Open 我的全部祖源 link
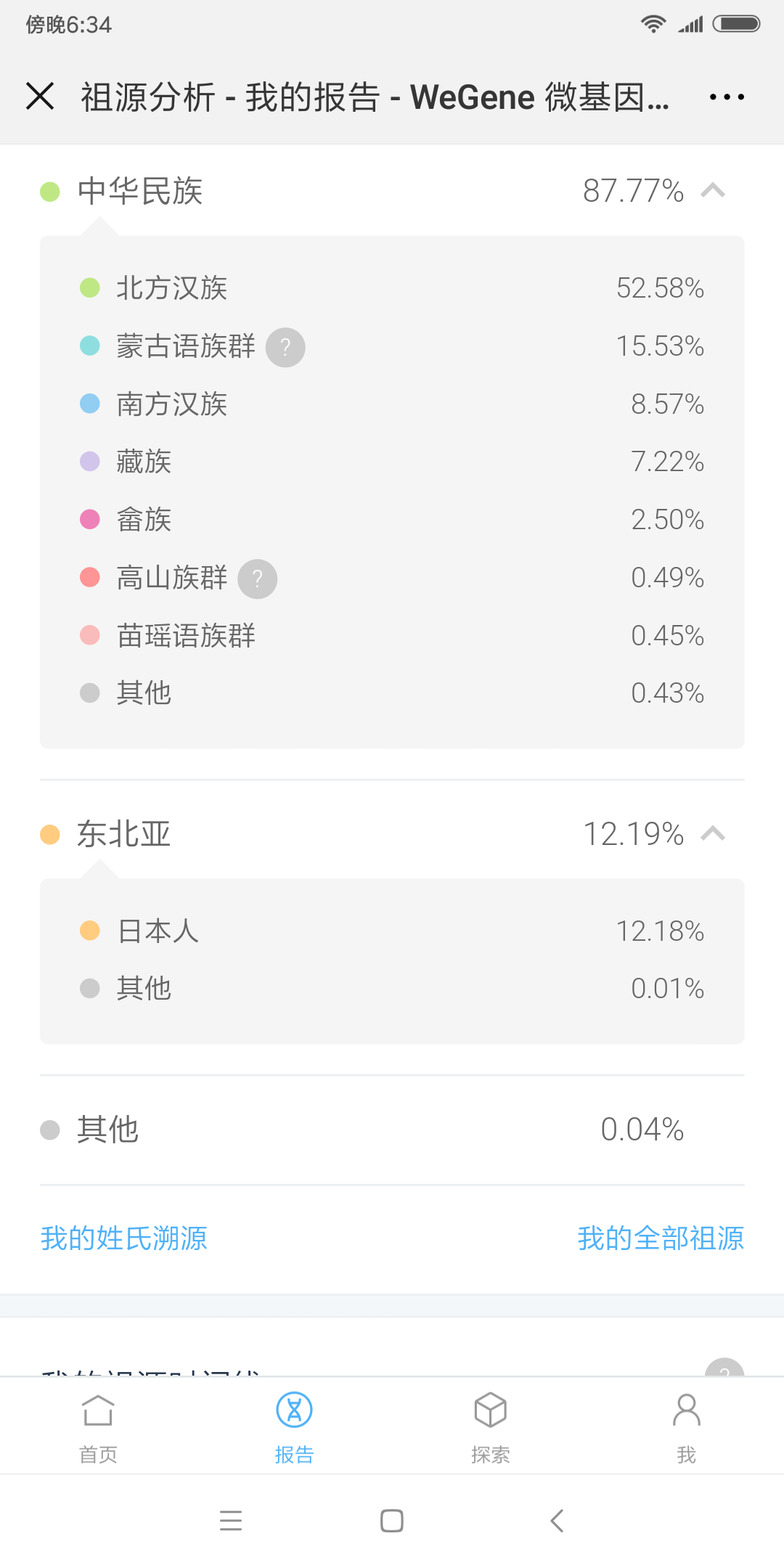 tap(661, 1238)
